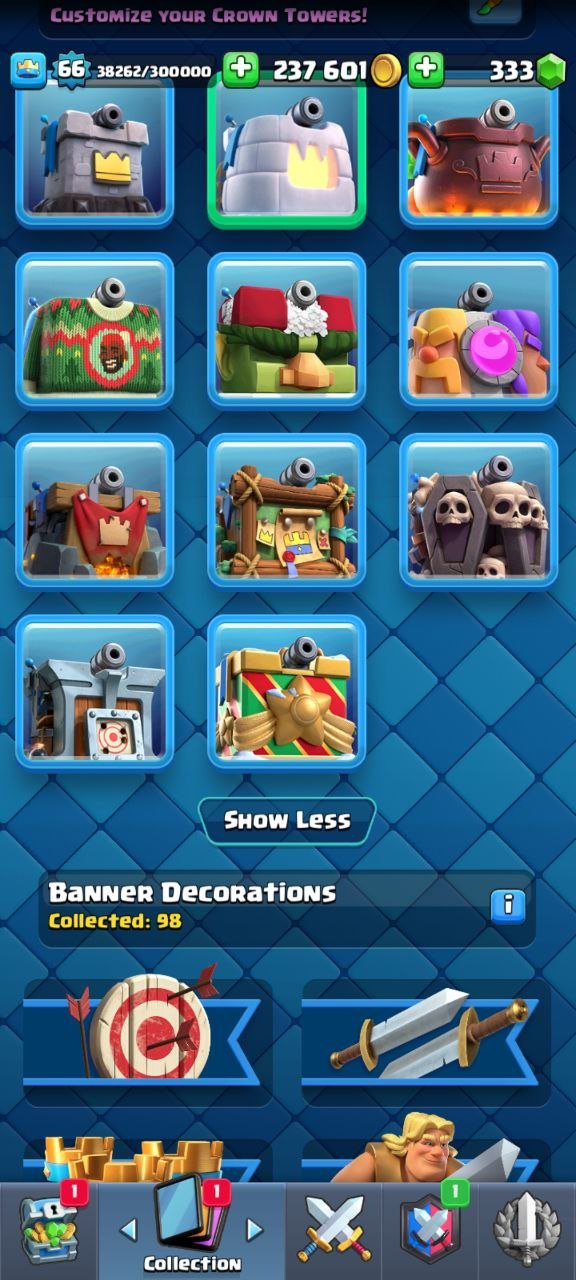Choose the target practice tower skin

pyautogui.click(x=95, y=691)
